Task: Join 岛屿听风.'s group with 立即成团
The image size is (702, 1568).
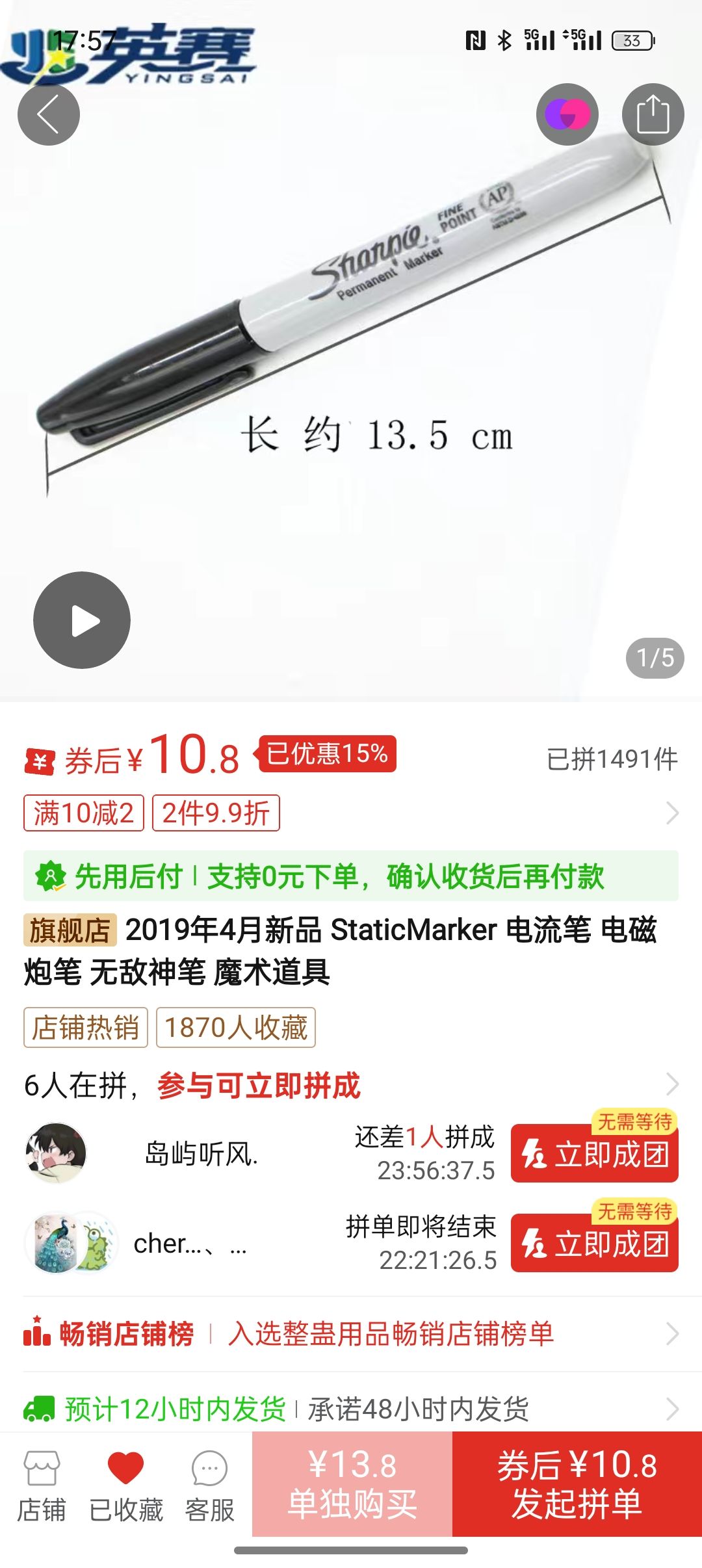Action: click(594, 1154)
